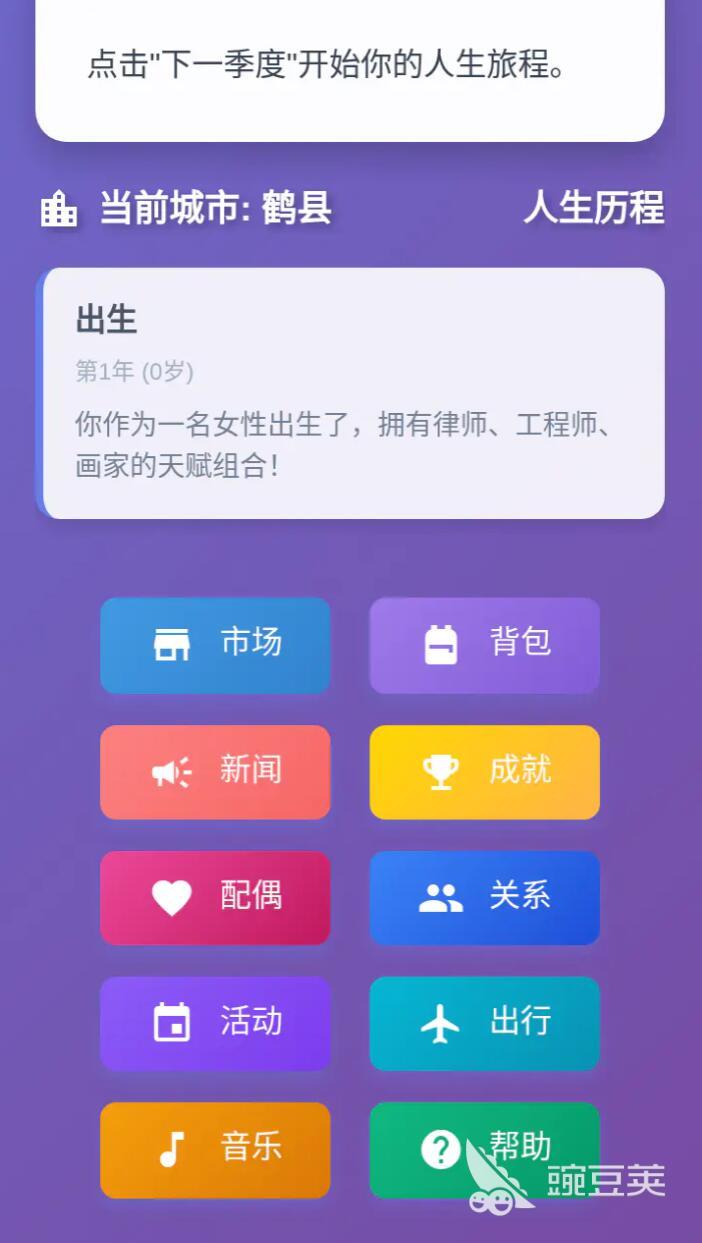702x1243 pixels.
Task: Open the 配偶 spouse screen
Action: 215,897
